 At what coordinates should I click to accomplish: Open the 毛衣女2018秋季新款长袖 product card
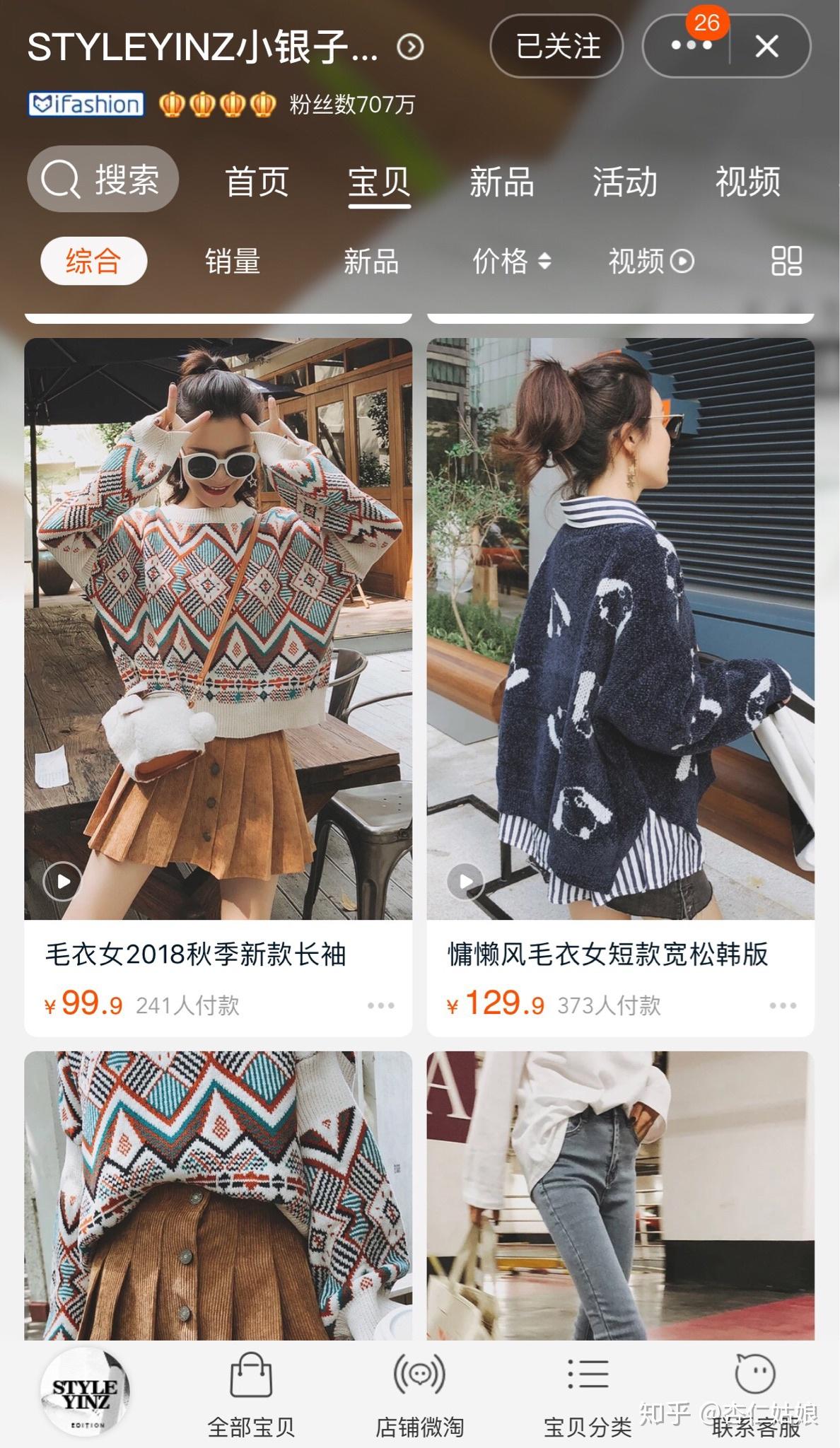coord(218,687)
